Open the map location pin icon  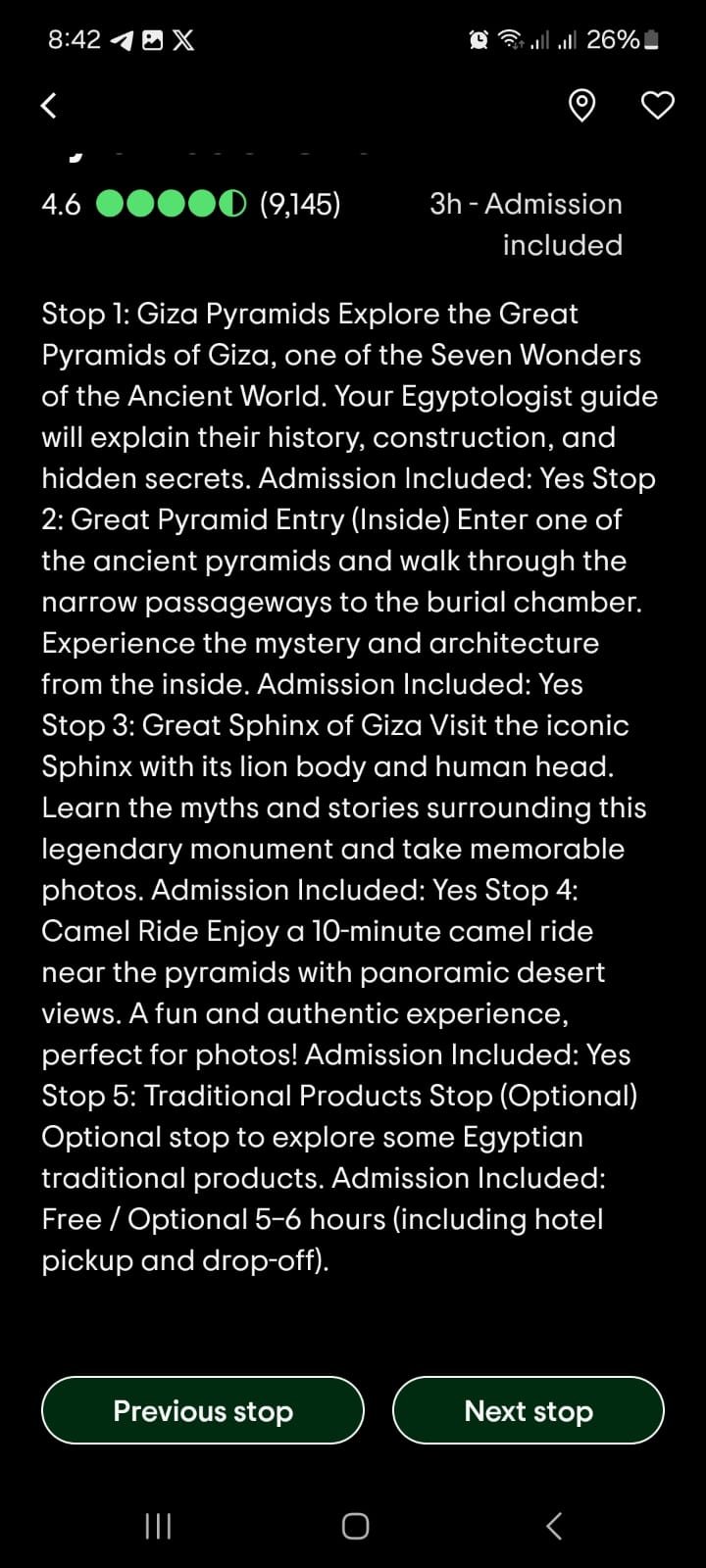(x=581, y=105)
